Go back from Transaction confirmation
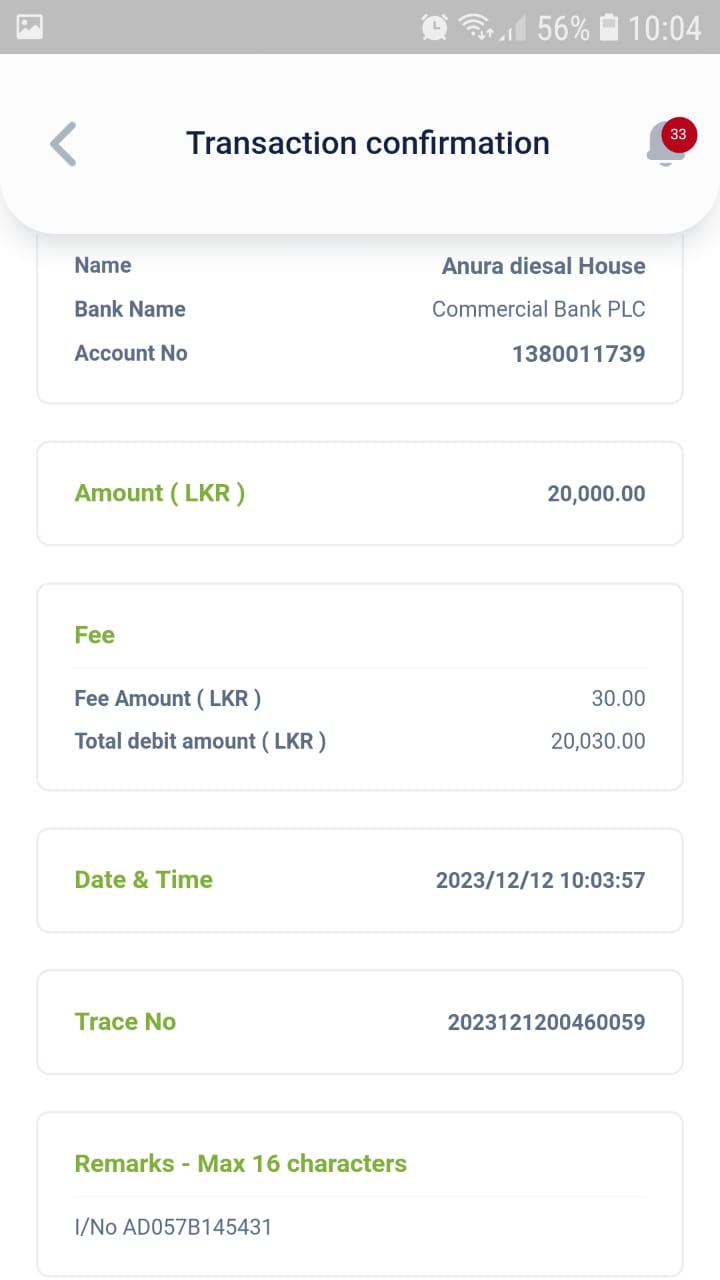Image resolution: width=720 pixels, height=1280 pixels. click(x=63, y=144)
